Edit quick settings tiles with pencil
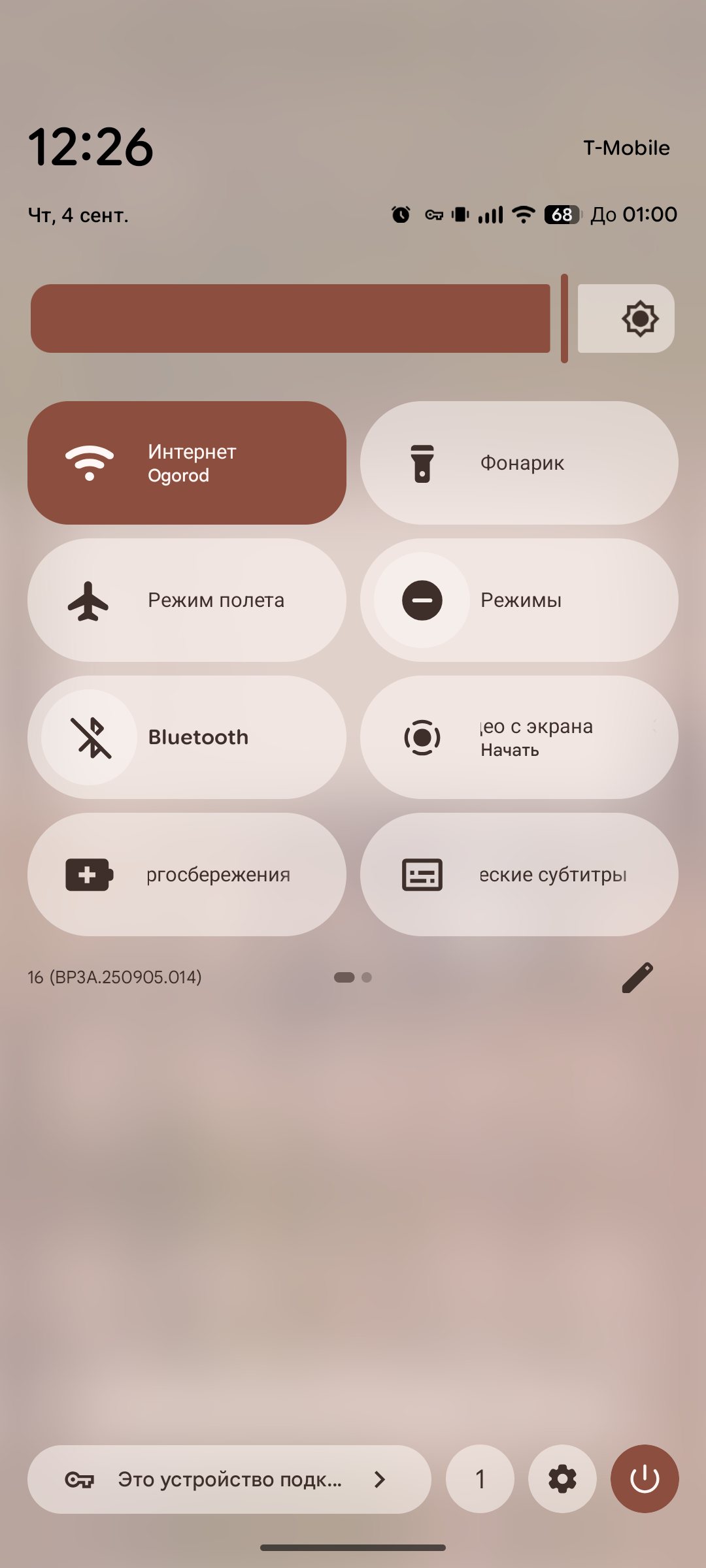This screenshot has width=706, height=1568. [x=637, y=977]
